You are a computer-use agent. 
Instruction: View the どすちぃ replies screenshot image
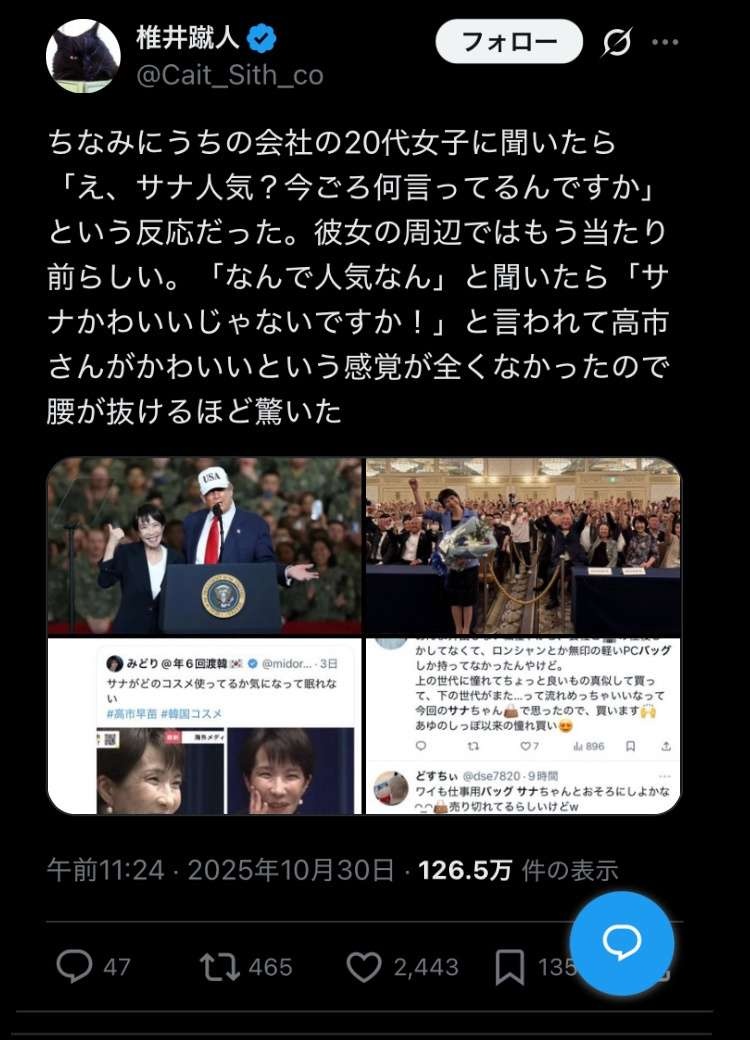pos(523,727)
